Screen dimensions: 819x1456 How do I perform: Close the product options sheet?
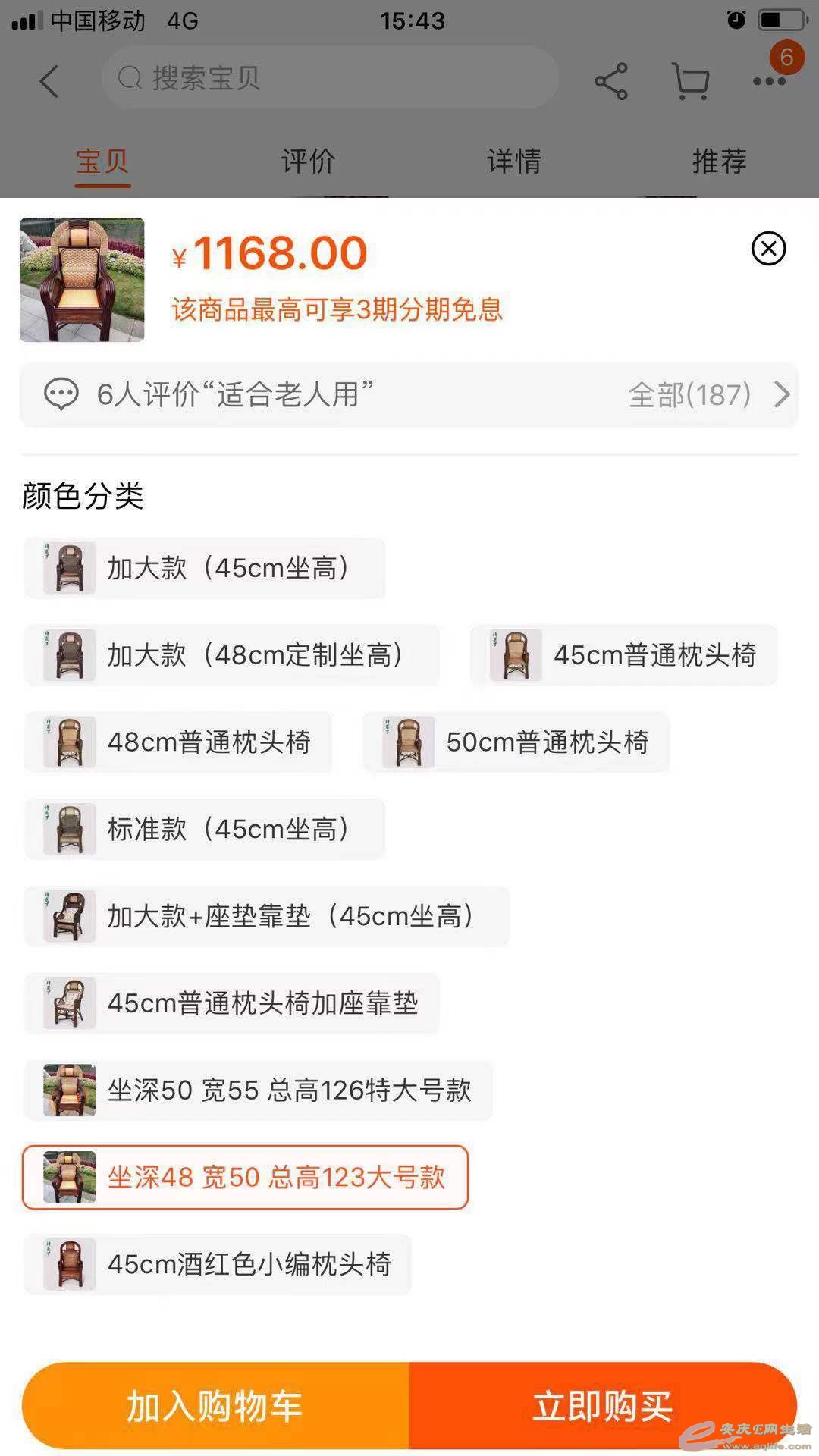tap(768, 249)
